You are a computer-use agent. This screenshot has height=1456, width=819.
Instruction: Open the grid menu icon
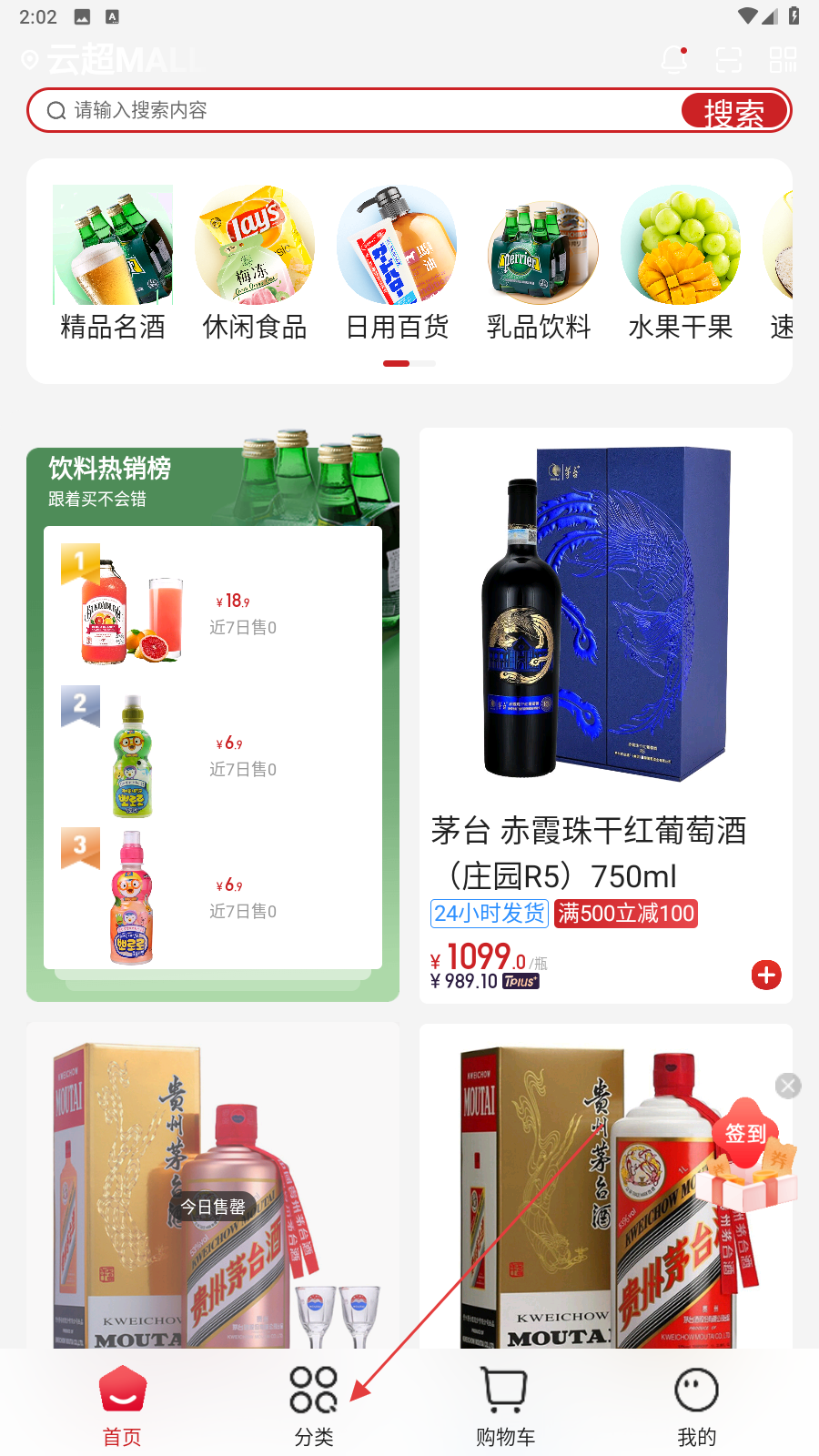coord(783,60)
